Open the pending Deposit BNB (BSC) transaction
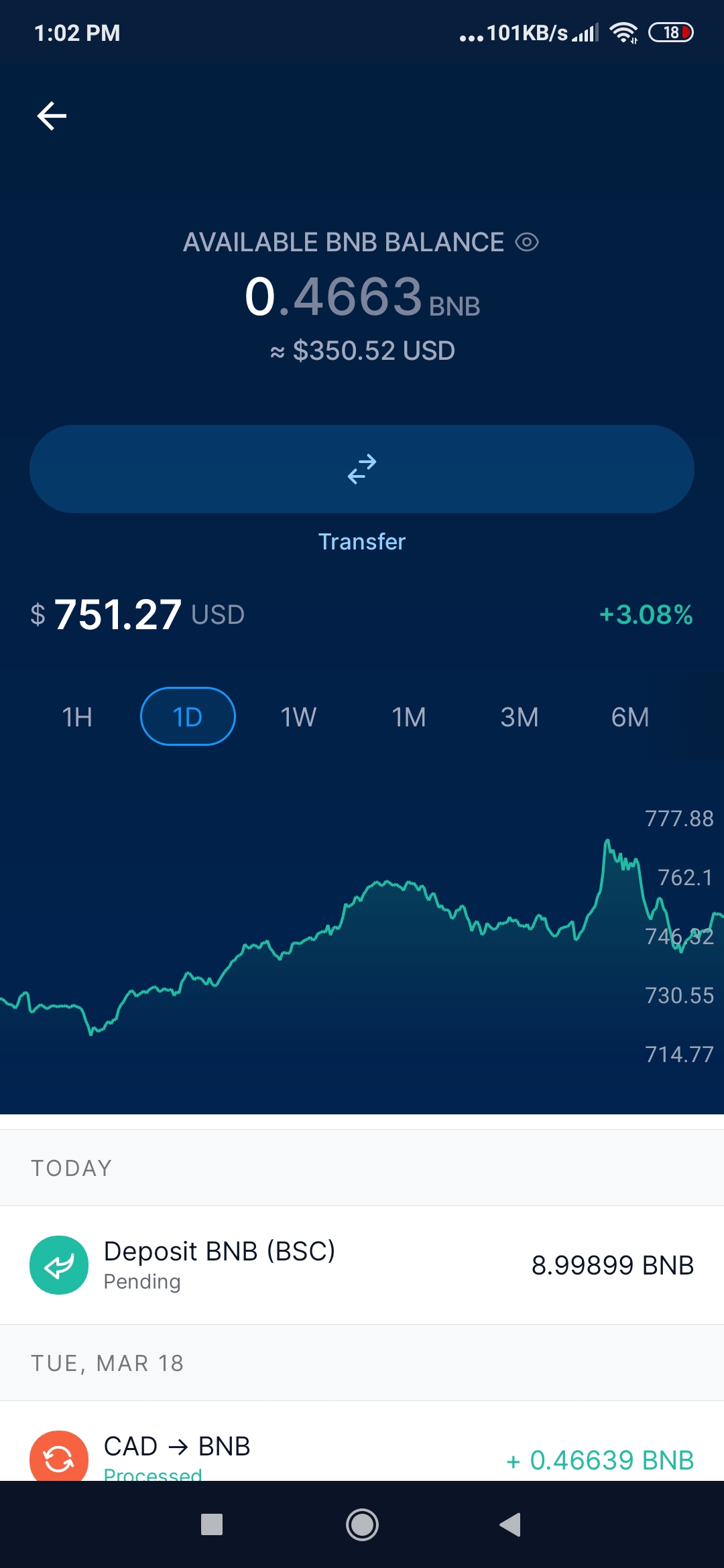 pyautogui.click(x=362, y=1265)
